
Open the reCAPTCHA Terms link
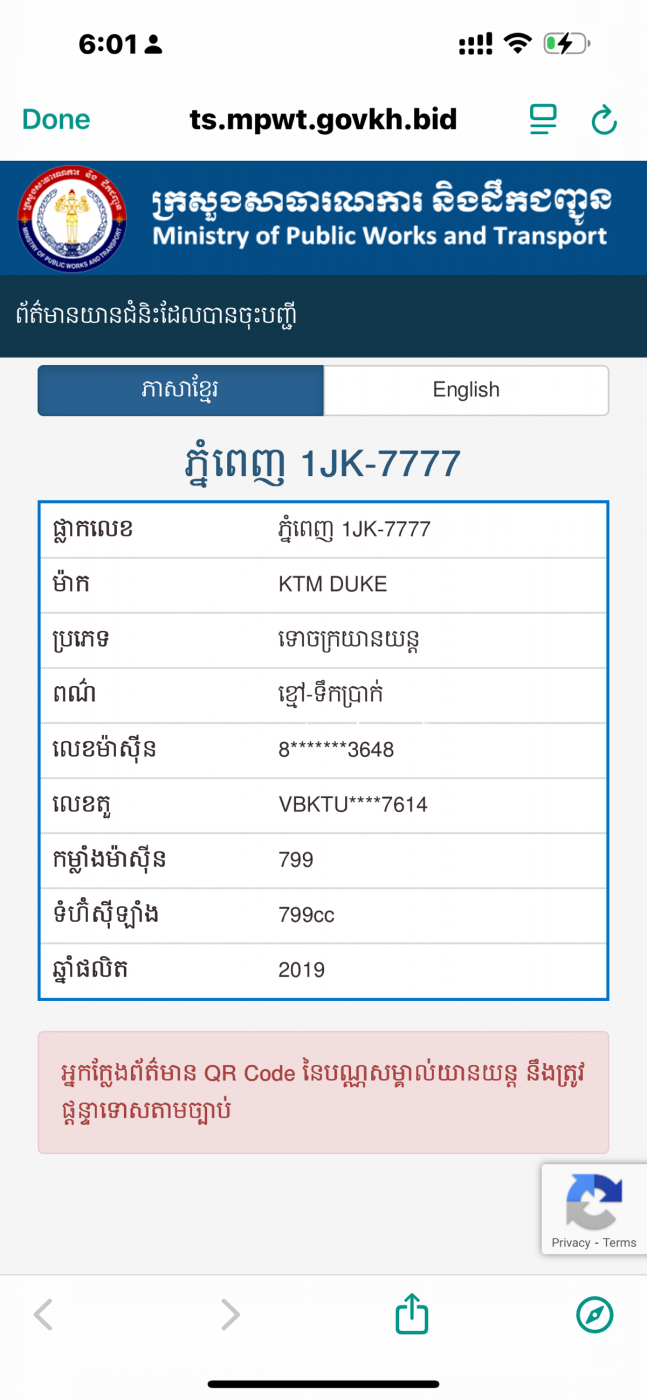coord(620,1243)
